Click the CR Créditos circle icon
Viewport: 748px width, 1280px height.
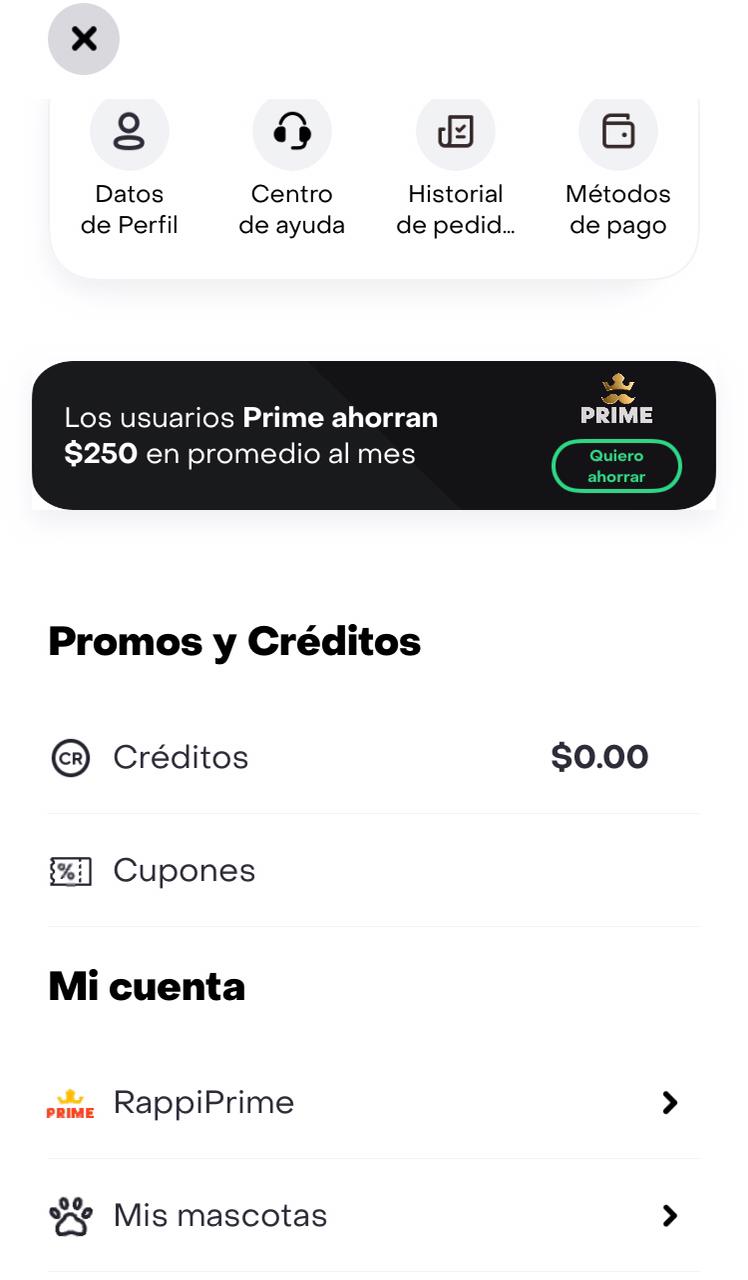coord(69,757)
